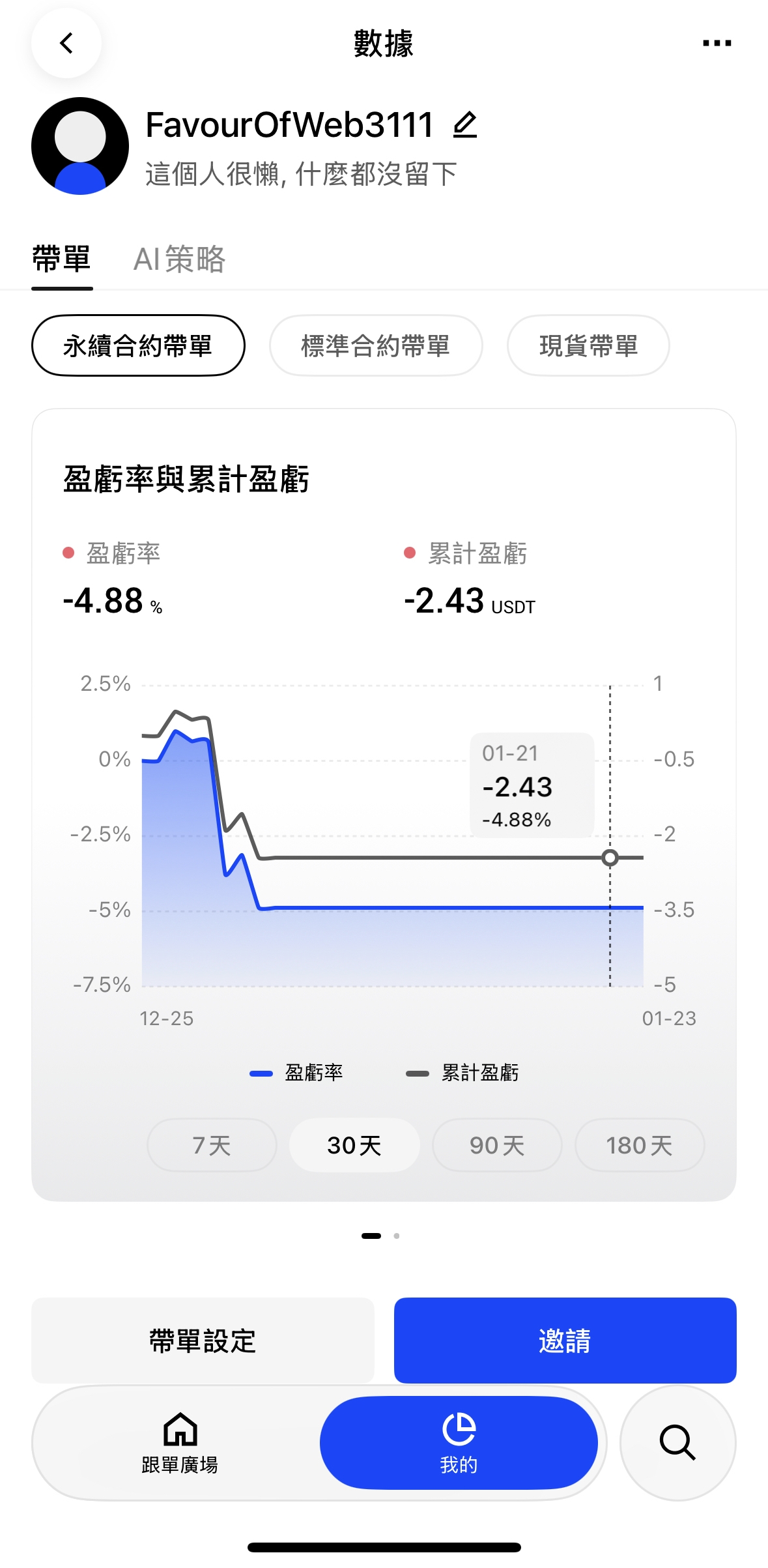Show the 90天 chart range
This screenshot has width=768, height=1568.
[497, 1145]
